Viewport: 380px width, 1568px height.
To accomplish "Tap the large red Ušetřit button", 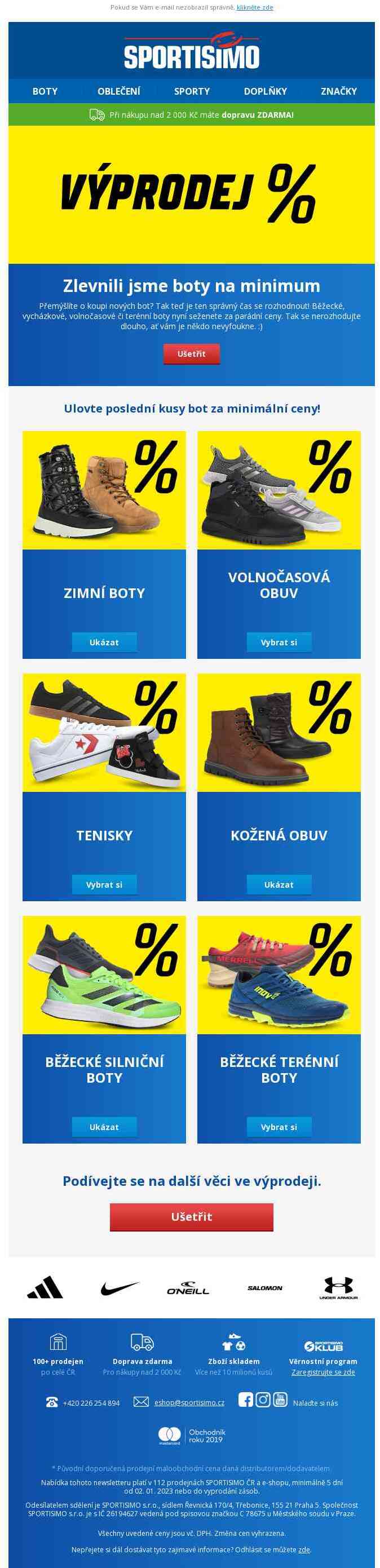I will [x=191, y=1216].
